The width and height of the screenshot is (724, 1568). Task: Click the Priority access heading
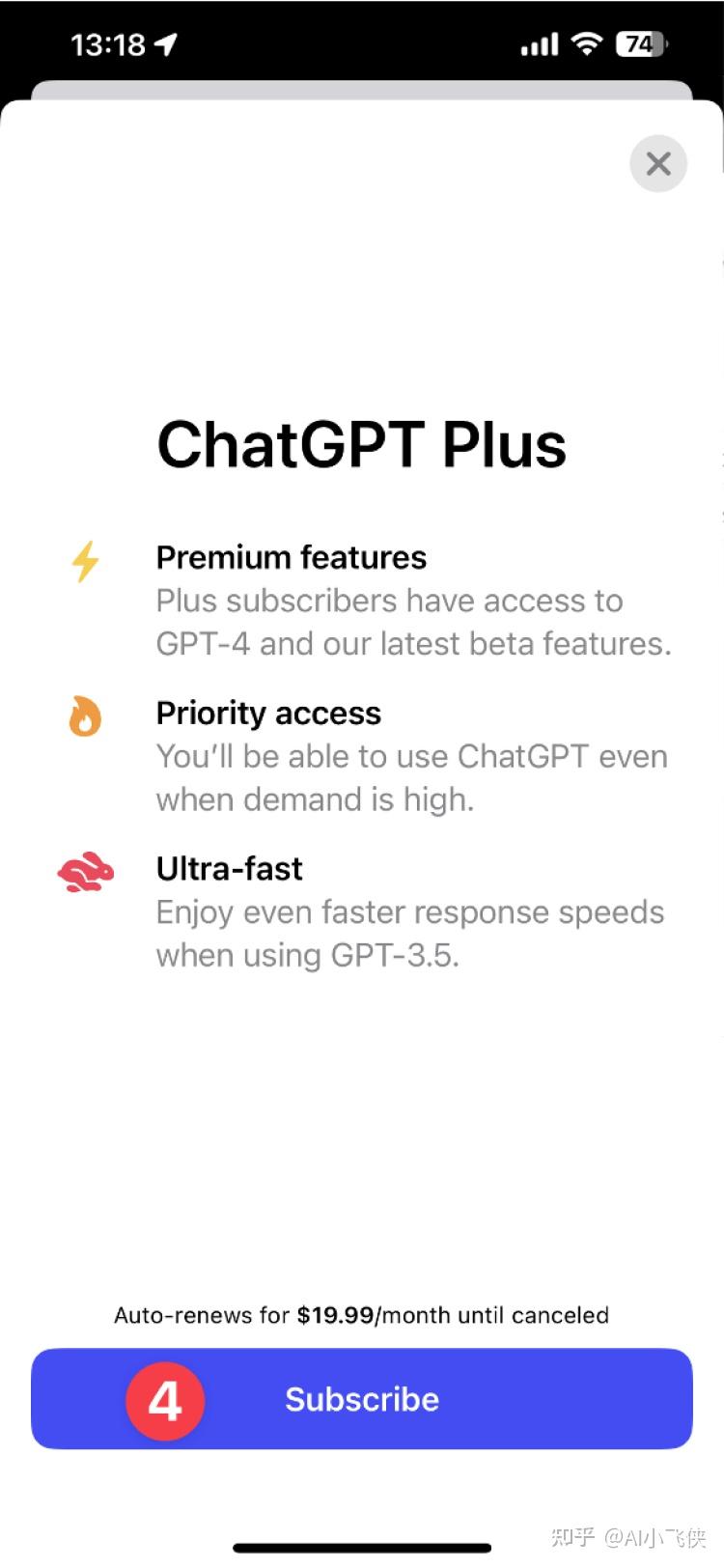268,713
